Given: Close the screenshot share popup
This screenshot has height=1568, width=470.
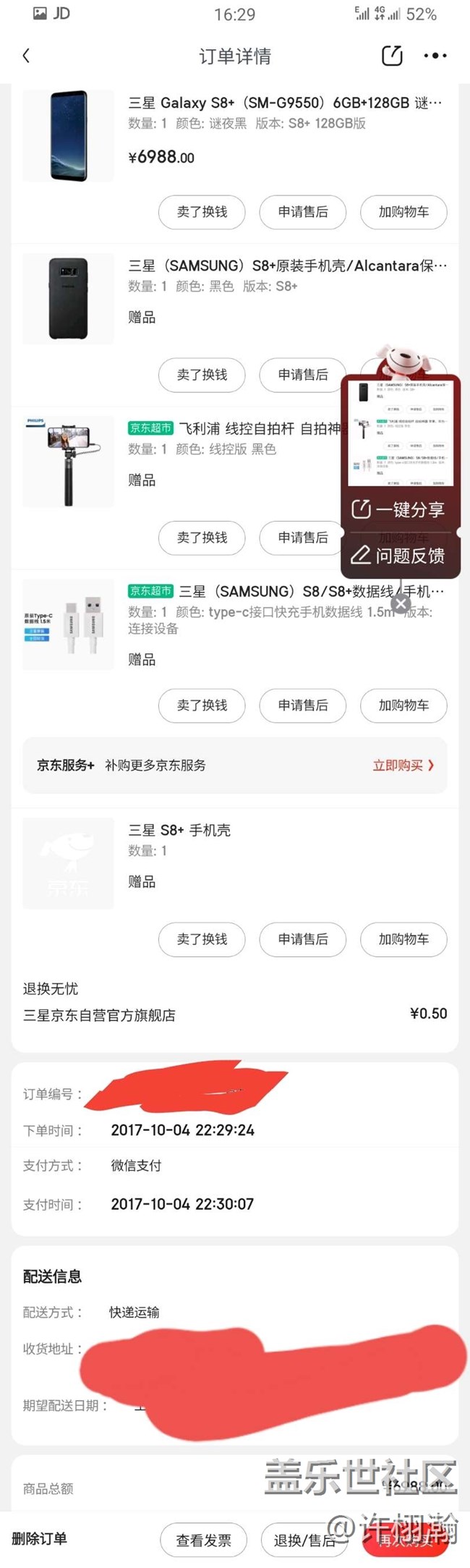Looking at the screenshot, I should pos(401,603).
